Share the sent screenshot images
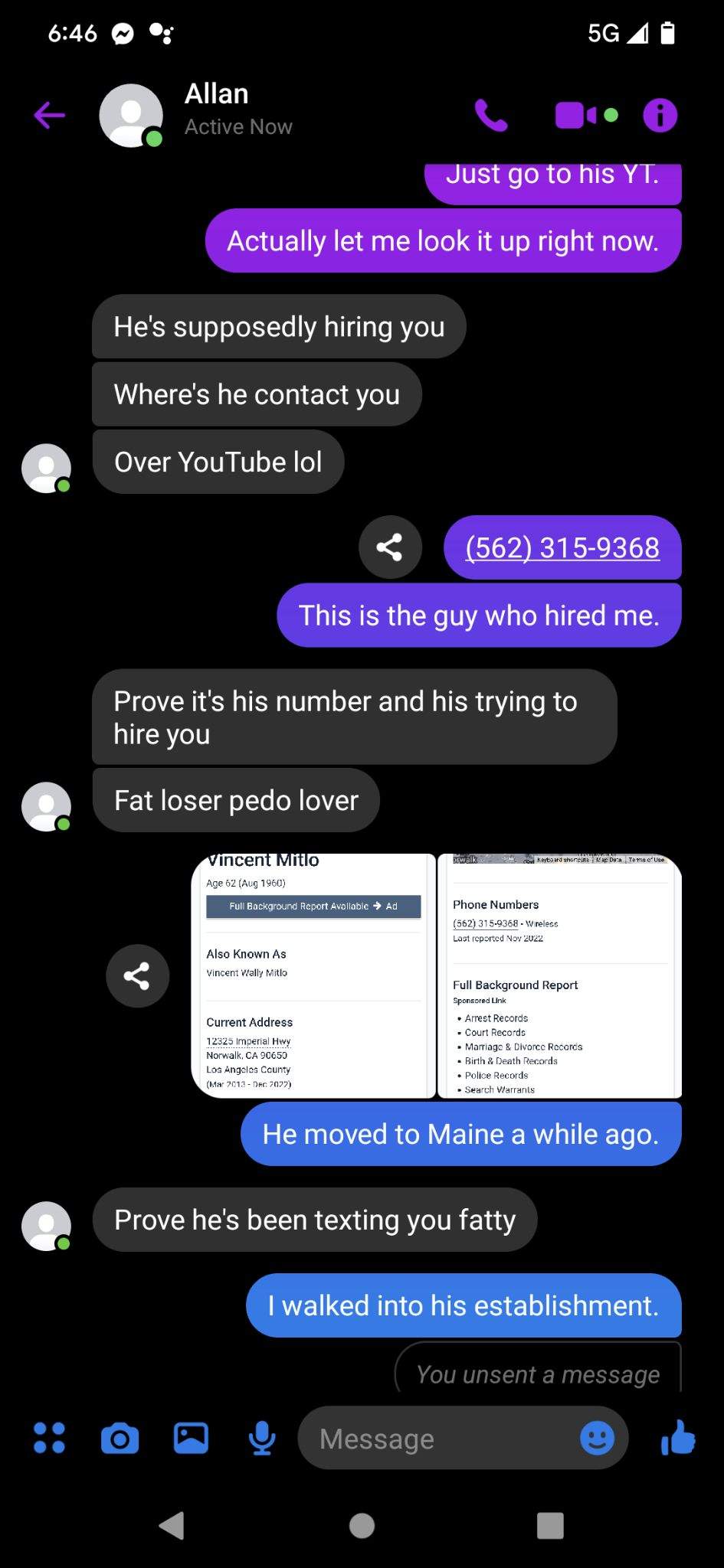 [137, 976]
